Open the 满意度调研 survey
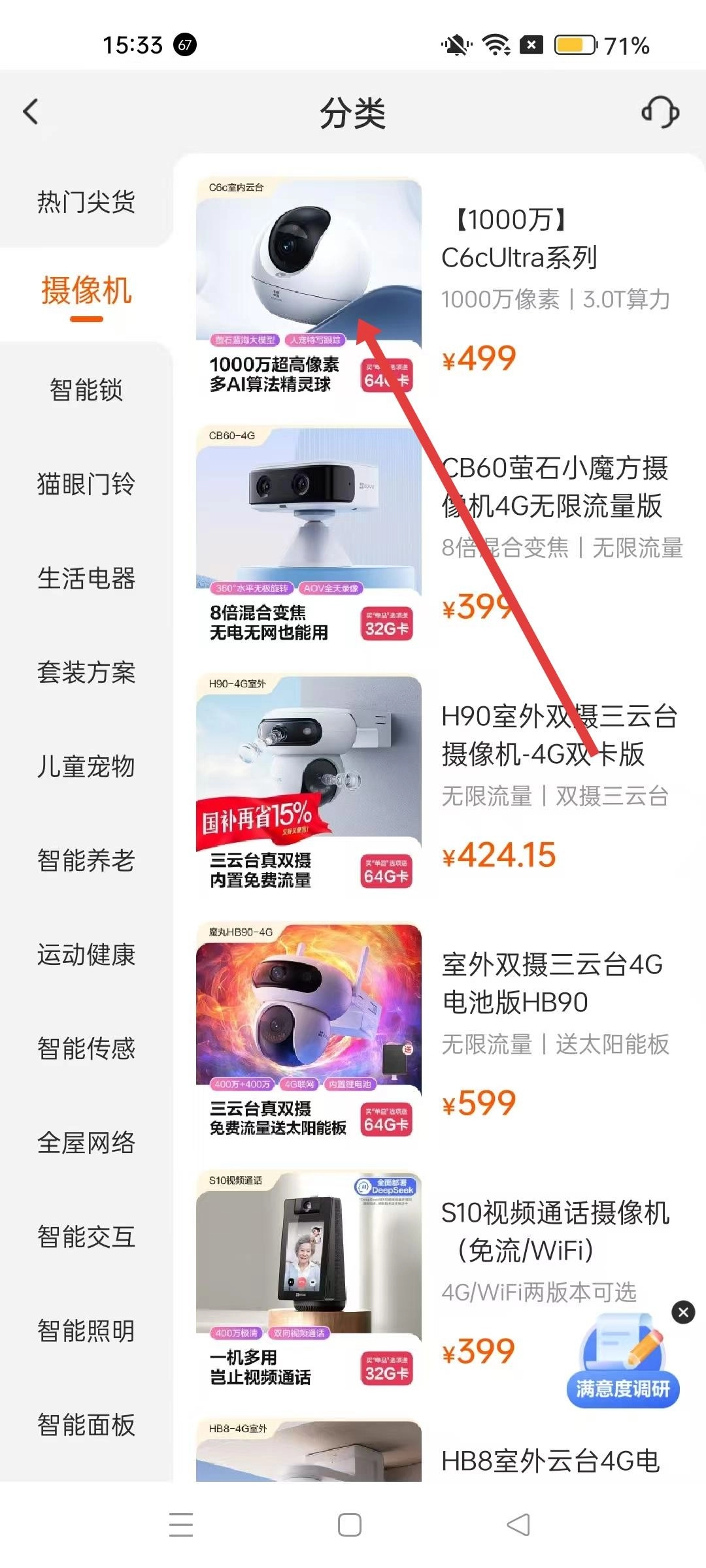 coord(622,1364)
